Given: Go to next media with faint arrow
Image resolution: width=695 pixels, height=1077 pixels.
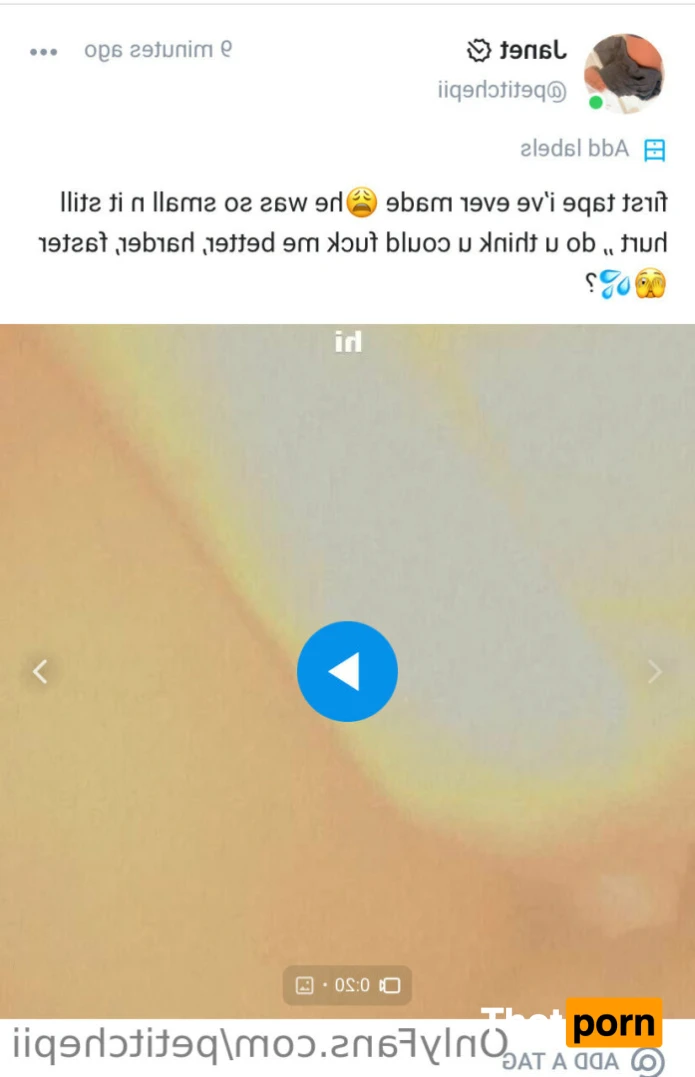Looking at the screenshot, I should [x=654, y=671].
